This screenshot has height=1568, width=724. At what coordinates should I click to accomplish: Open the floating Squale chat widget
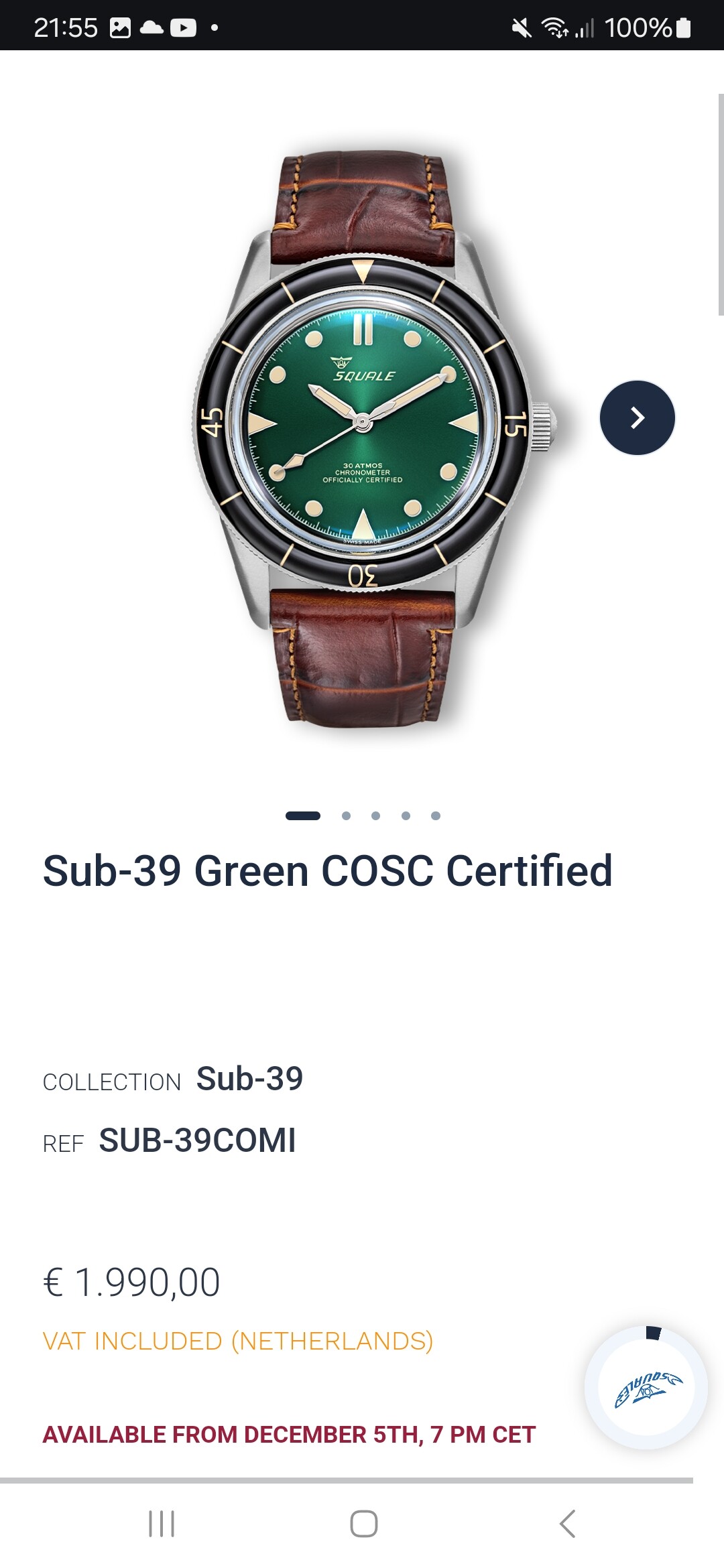646,1387
